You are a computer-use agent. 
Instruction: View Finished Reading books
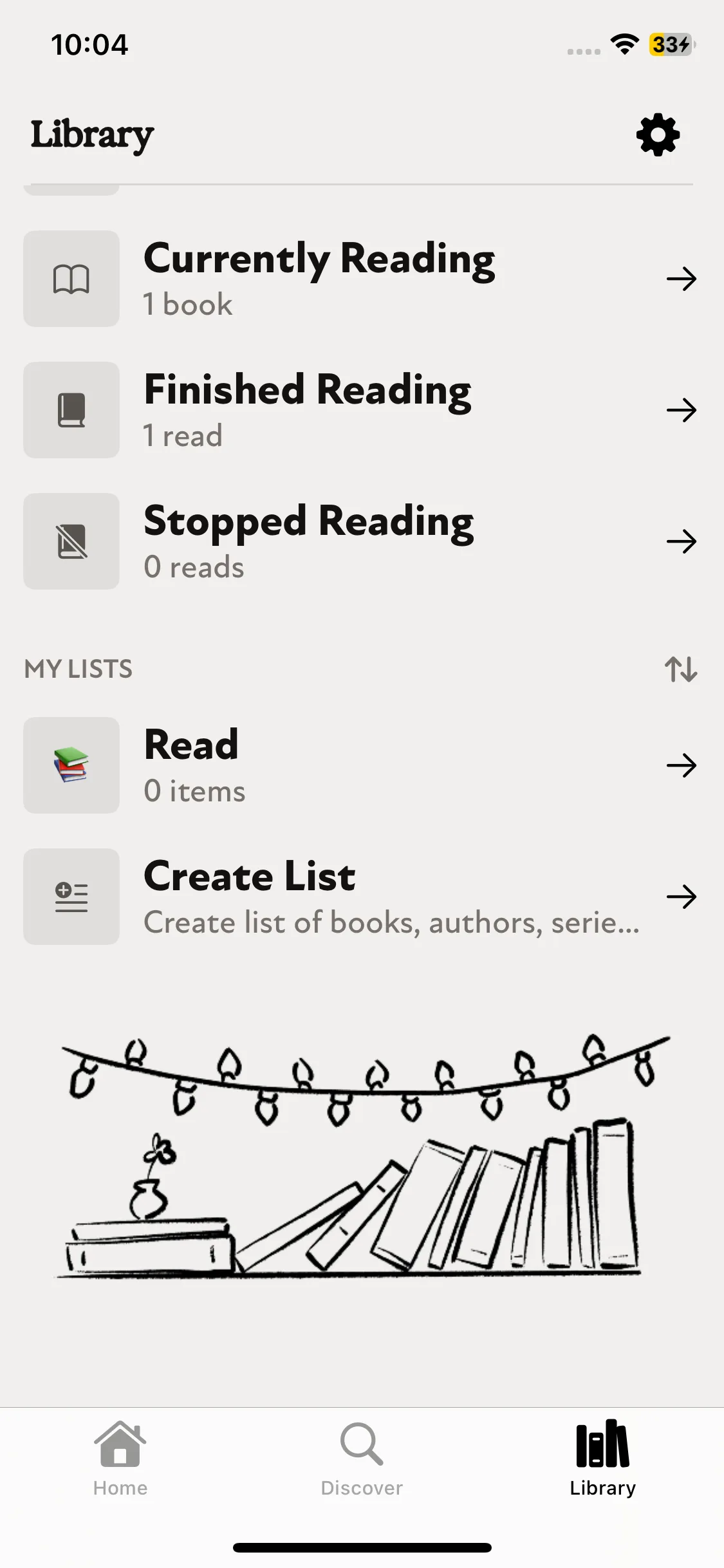(x=360, y=410)
